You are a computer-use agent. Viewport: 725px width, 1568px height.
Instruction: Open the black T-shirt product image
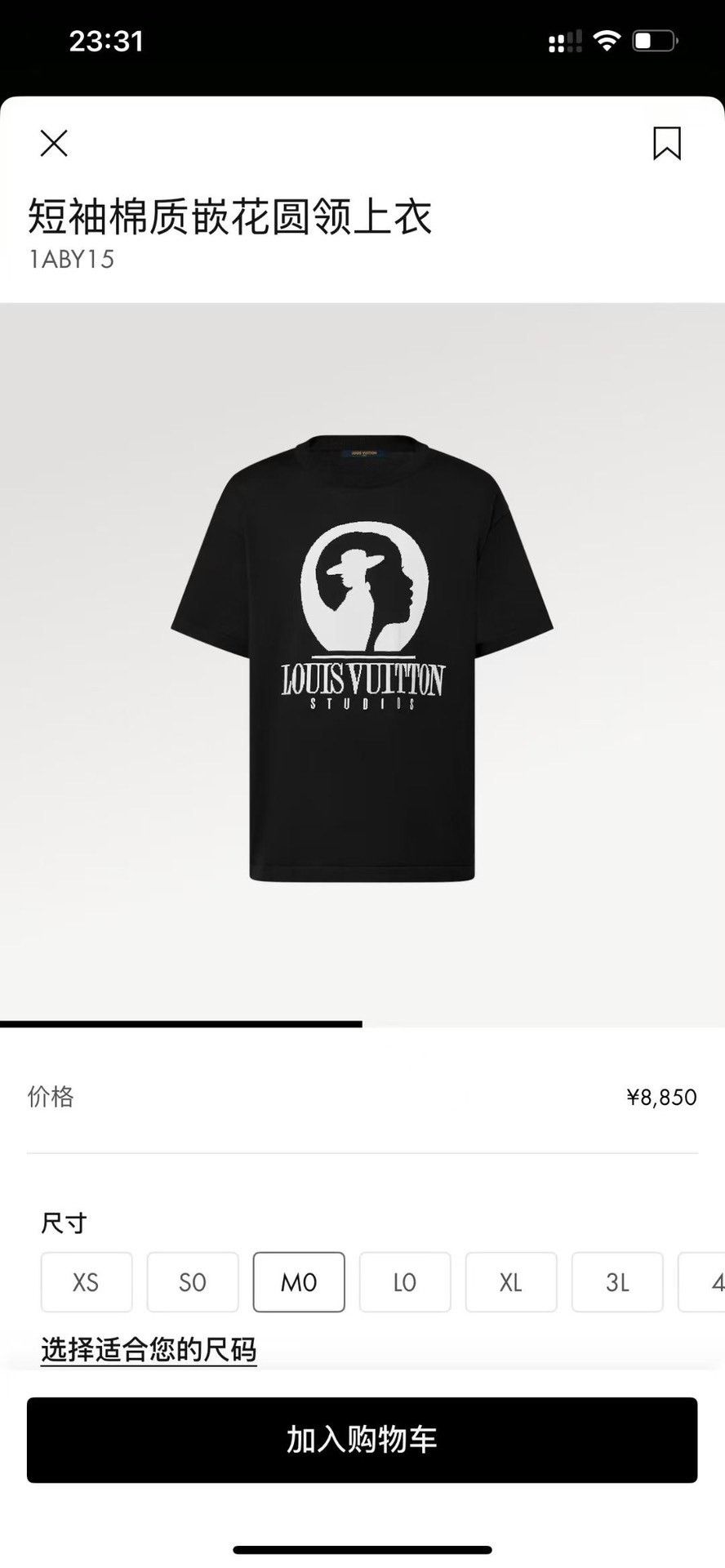coord(362,661)
